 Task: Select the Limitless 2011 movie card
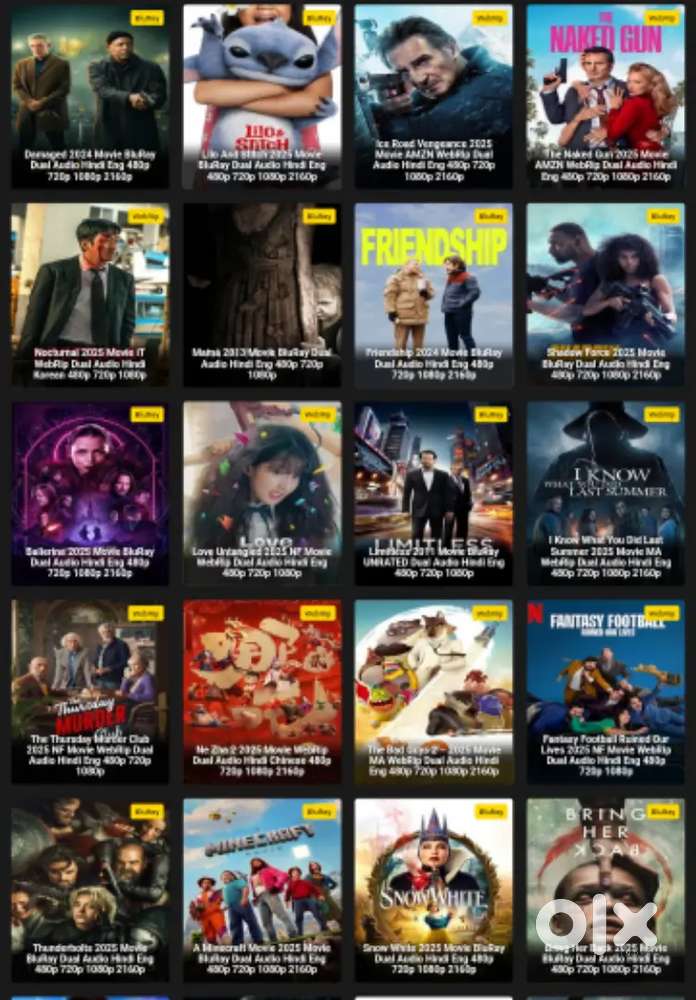[434, 492]
